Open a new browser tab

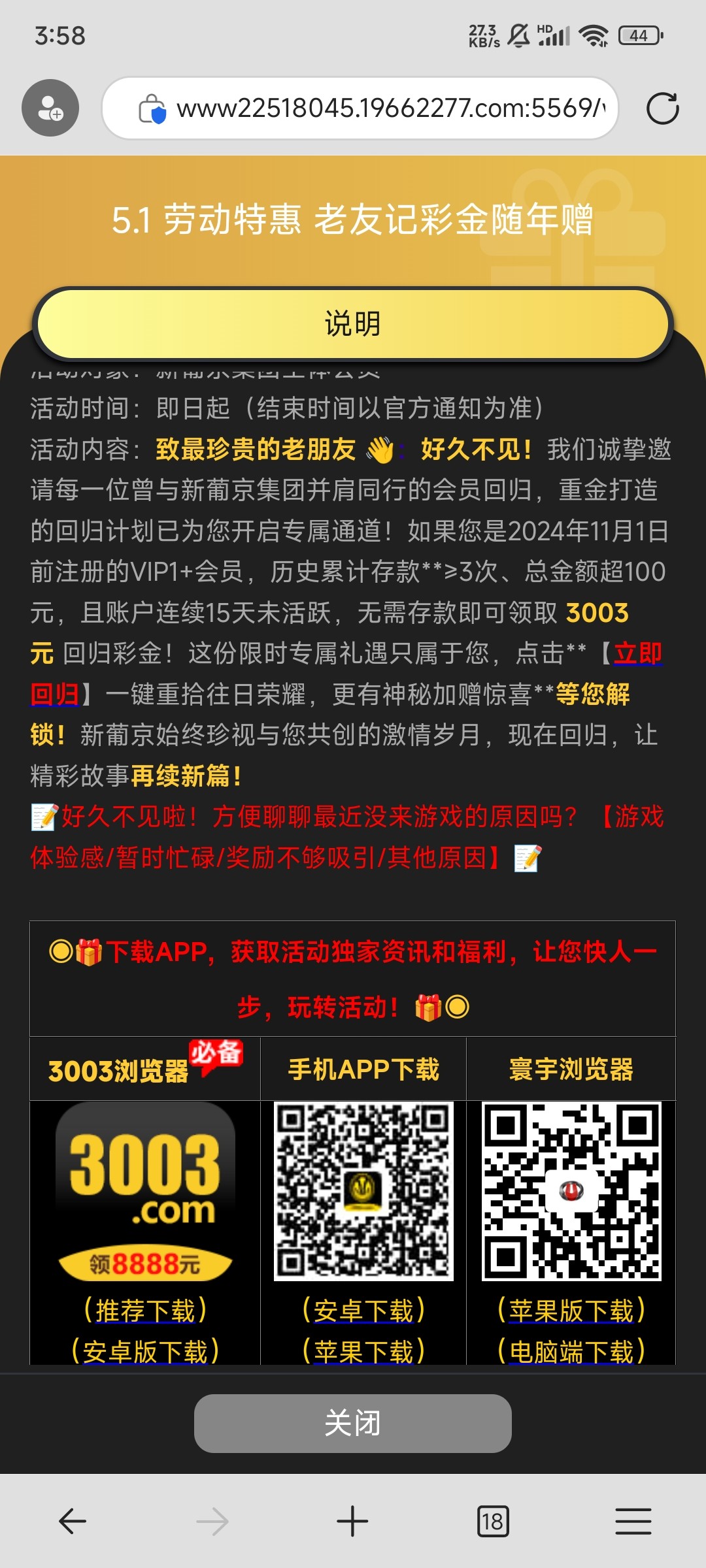pyautogui.click(x=352, y=1521)
